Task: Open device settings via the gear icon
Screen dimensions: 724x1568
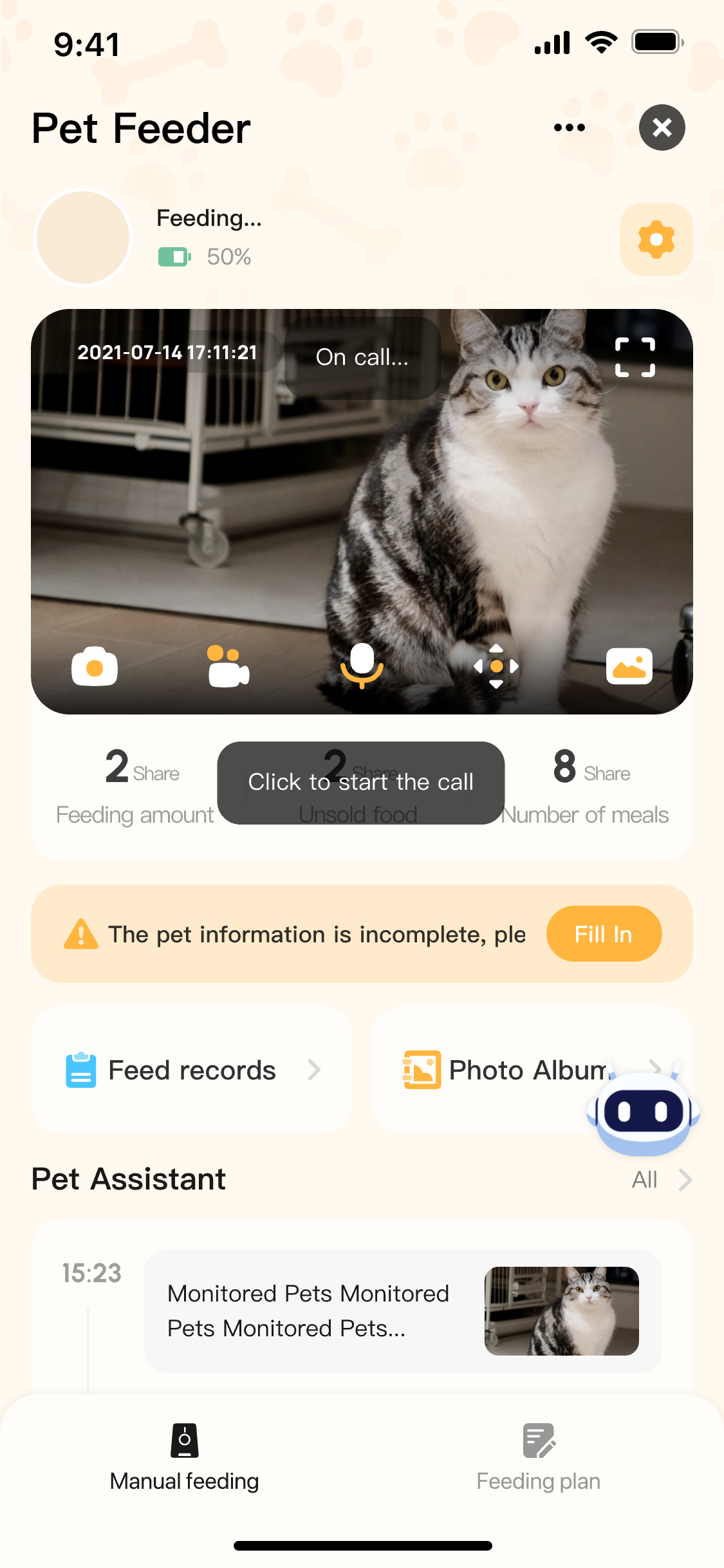Action: tap(656, 239)
